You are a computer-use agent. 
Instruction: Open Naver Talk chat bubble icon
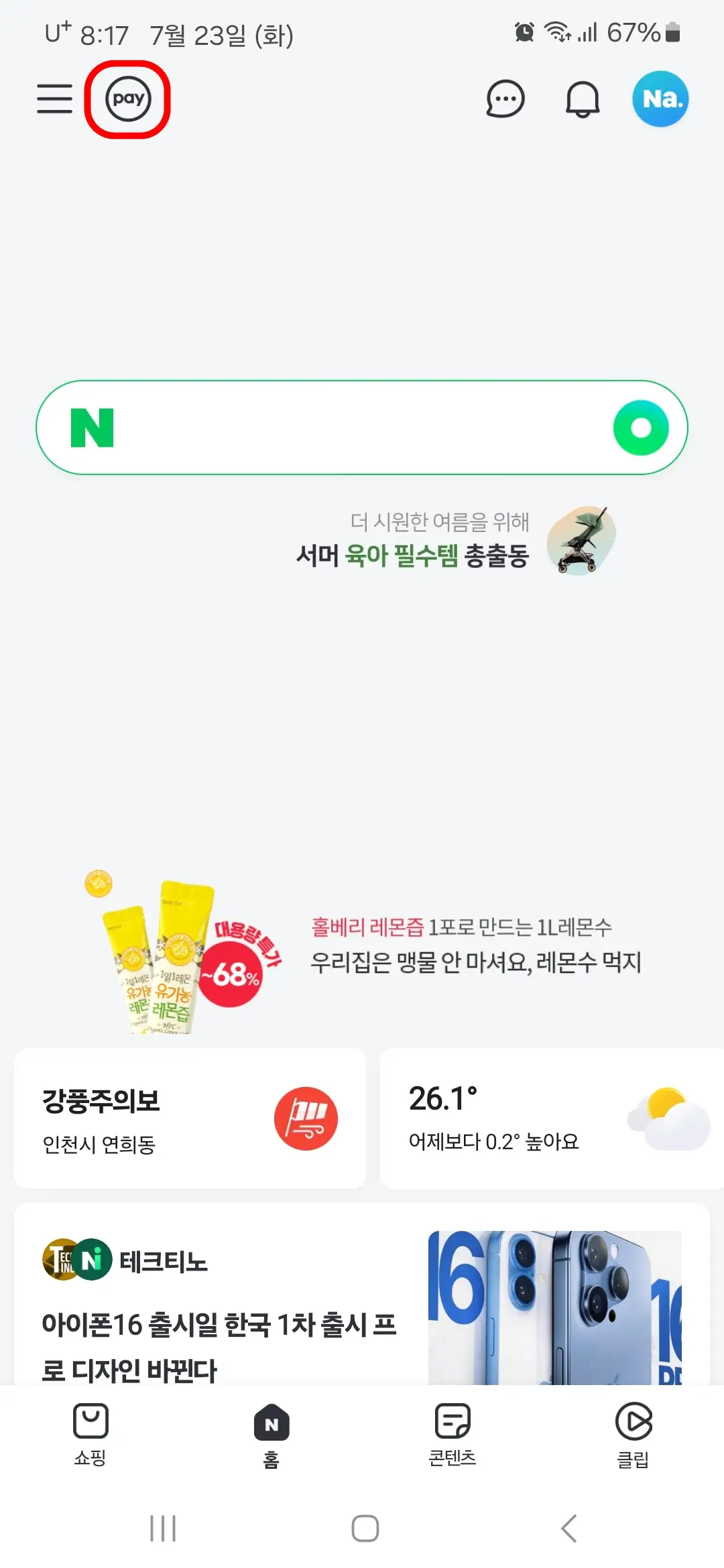click(x=505, y=99)
